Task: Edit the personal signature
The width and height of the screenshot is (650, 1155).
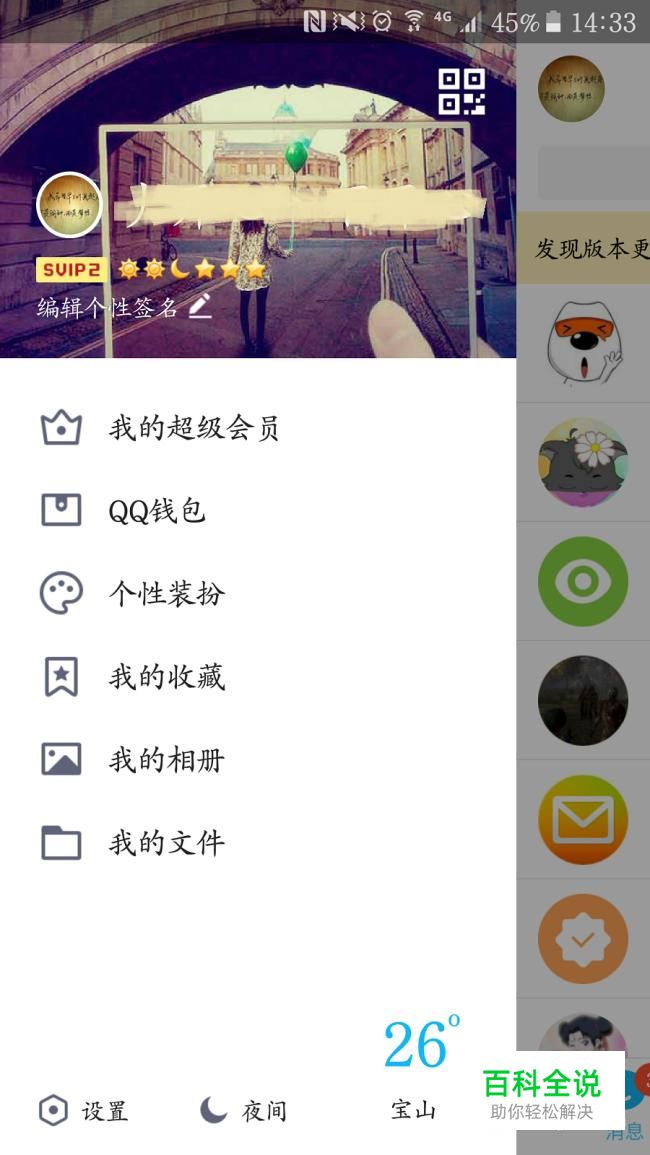Action: pos(124,307)
